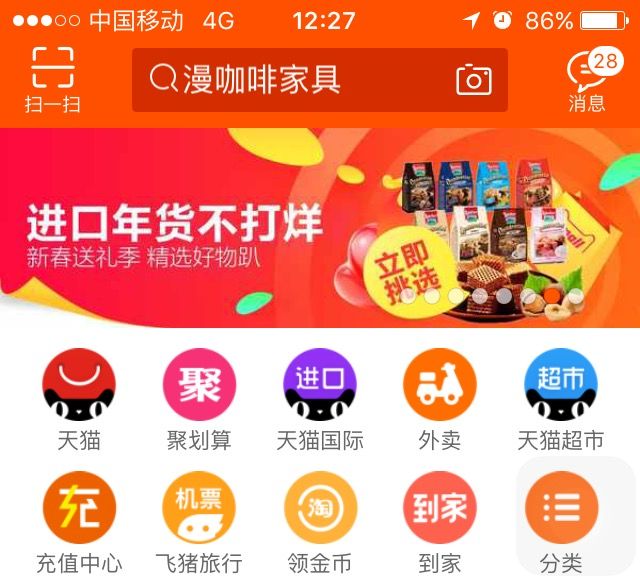Open camera image search in search bar

click(473, 79)
